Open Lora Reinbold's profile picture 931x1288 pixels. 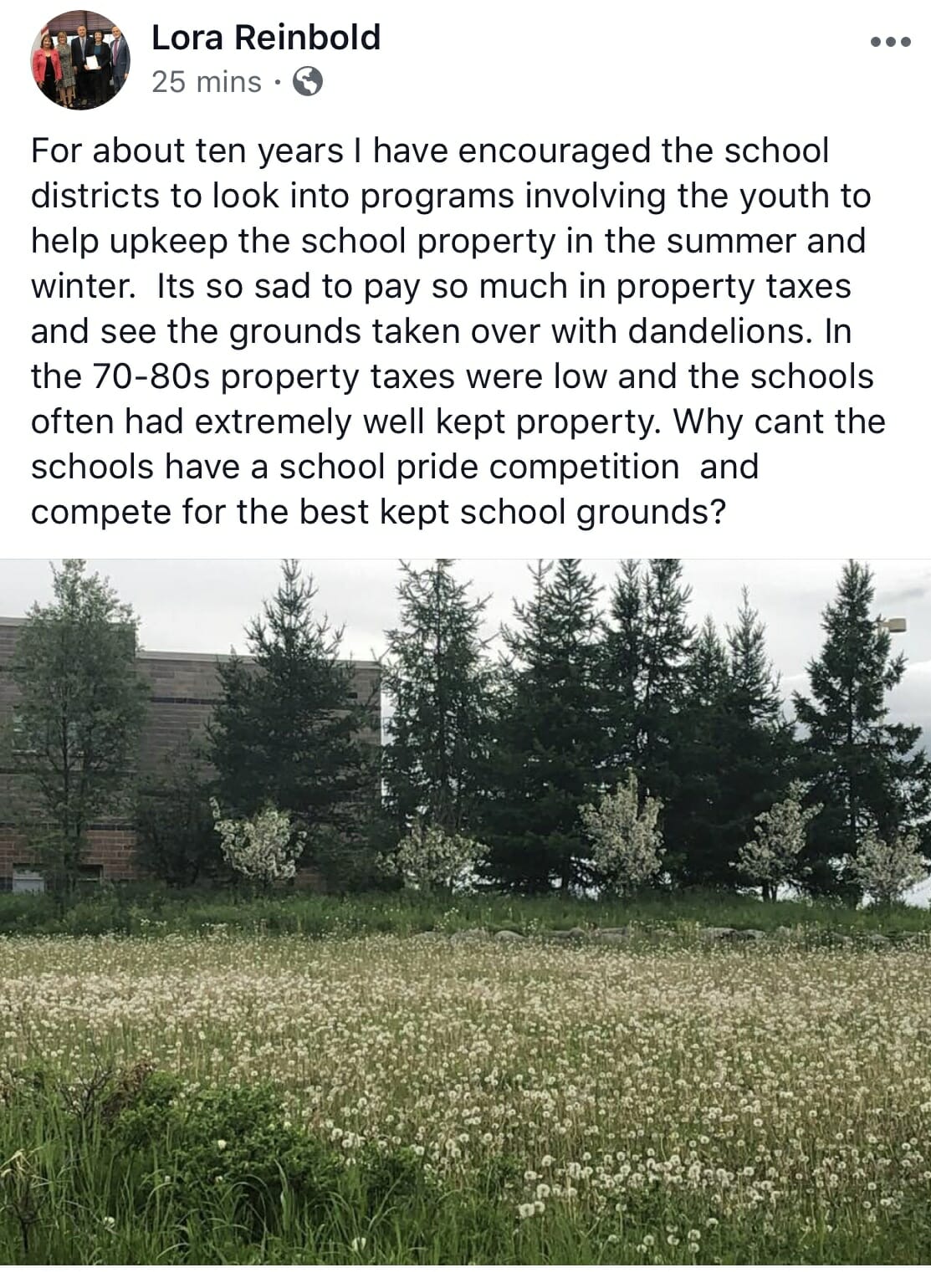point(80,59)
